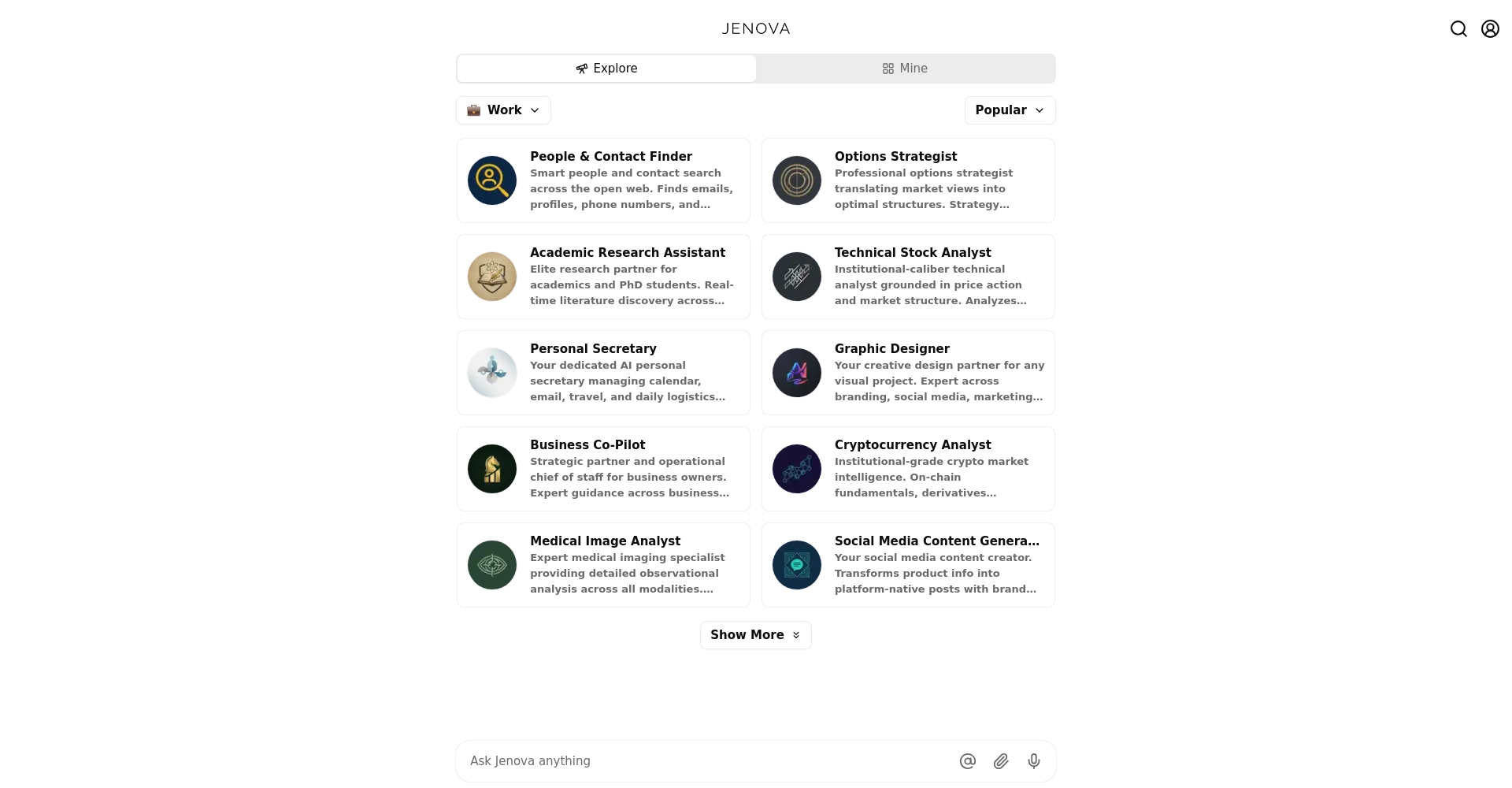Switch to the Mine tab

click(x=905, y=69)
